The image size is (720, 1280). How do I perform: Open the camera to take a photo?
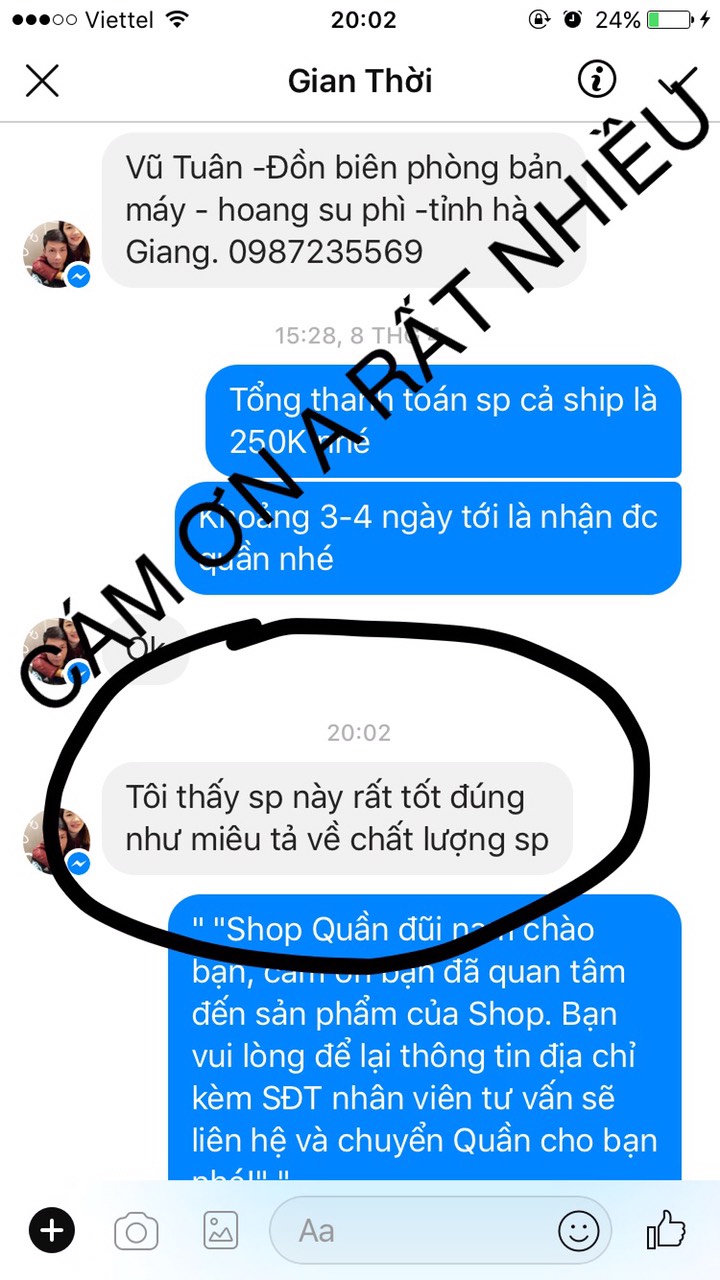pyautogui.click(x=136, y=1231)
